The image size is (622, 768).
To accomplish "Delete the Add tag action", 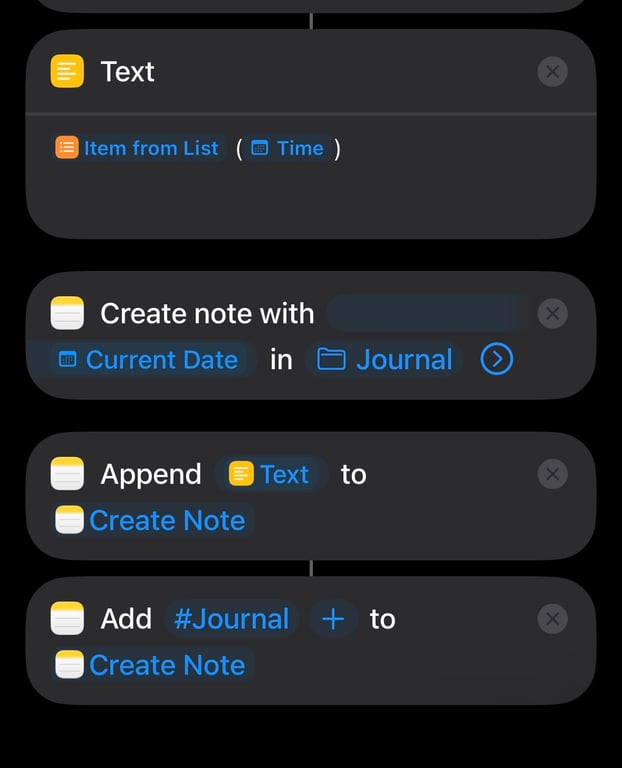I will (552, 619).
